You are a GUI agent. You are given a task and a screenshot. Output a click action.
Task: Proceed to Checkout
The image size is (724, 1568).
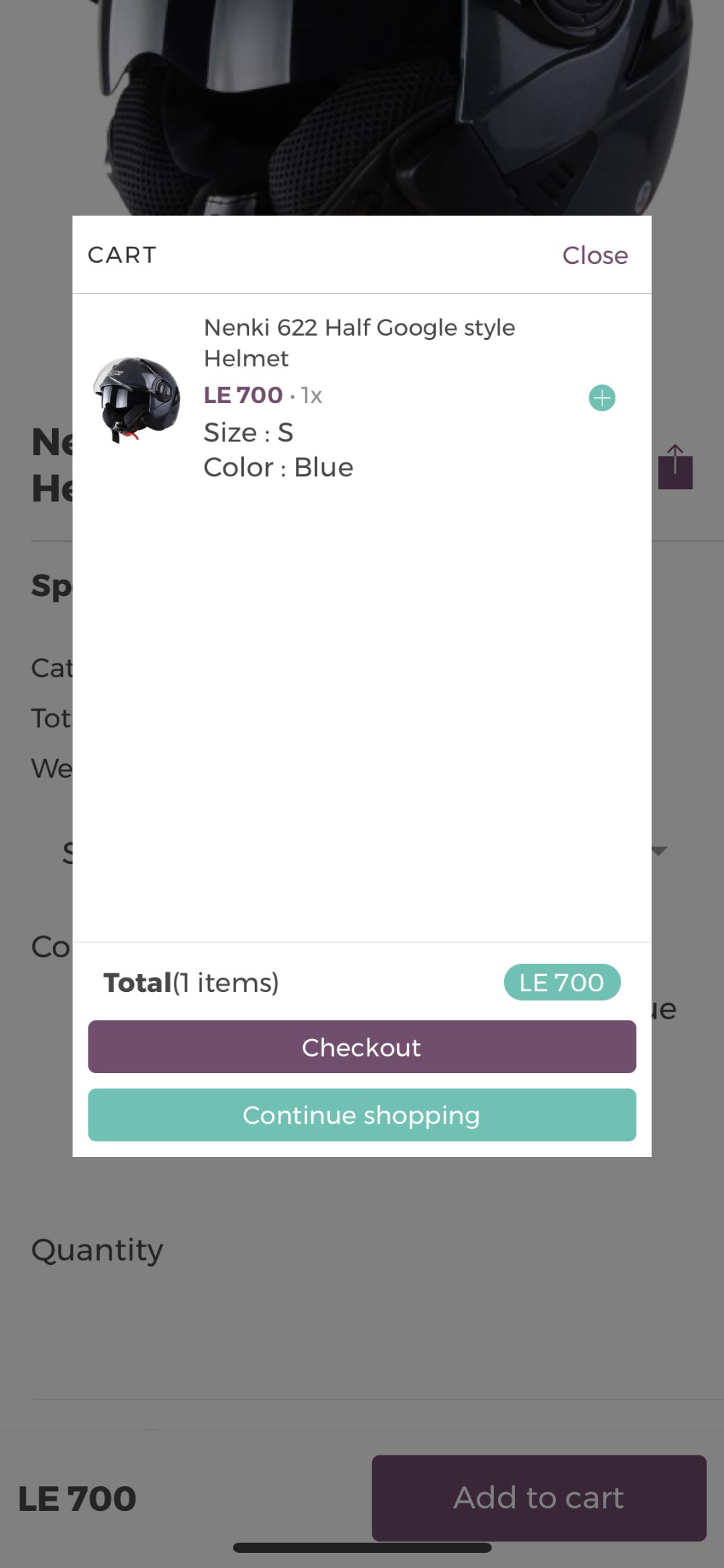click(x=362, y=1046)
